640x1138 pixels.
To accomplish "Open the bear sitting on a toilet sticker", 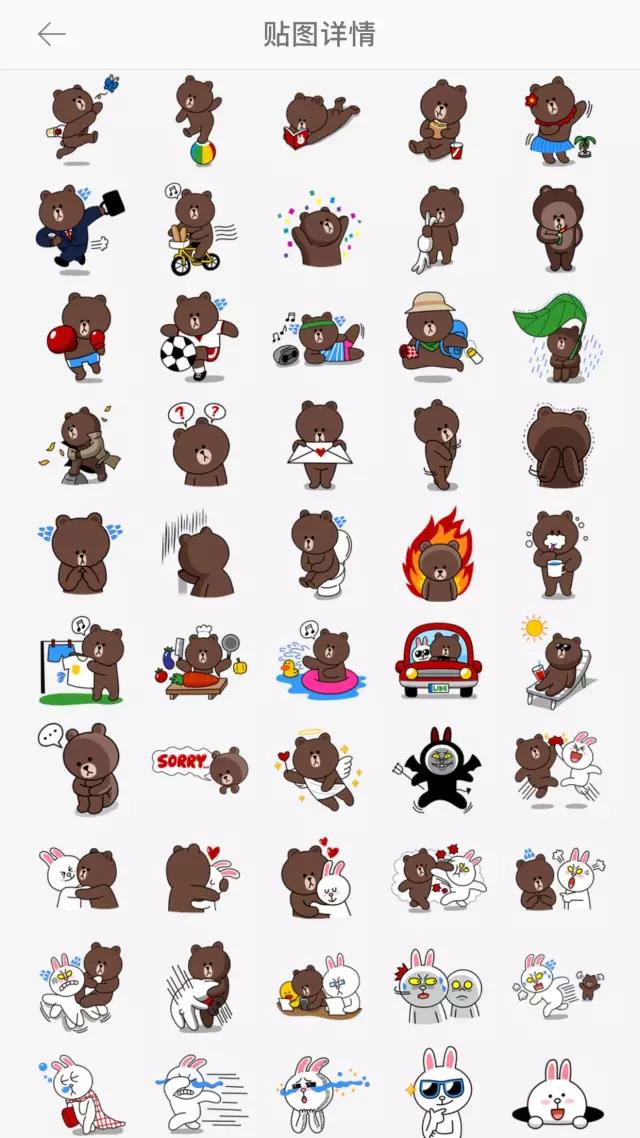I will click(320, 554).
